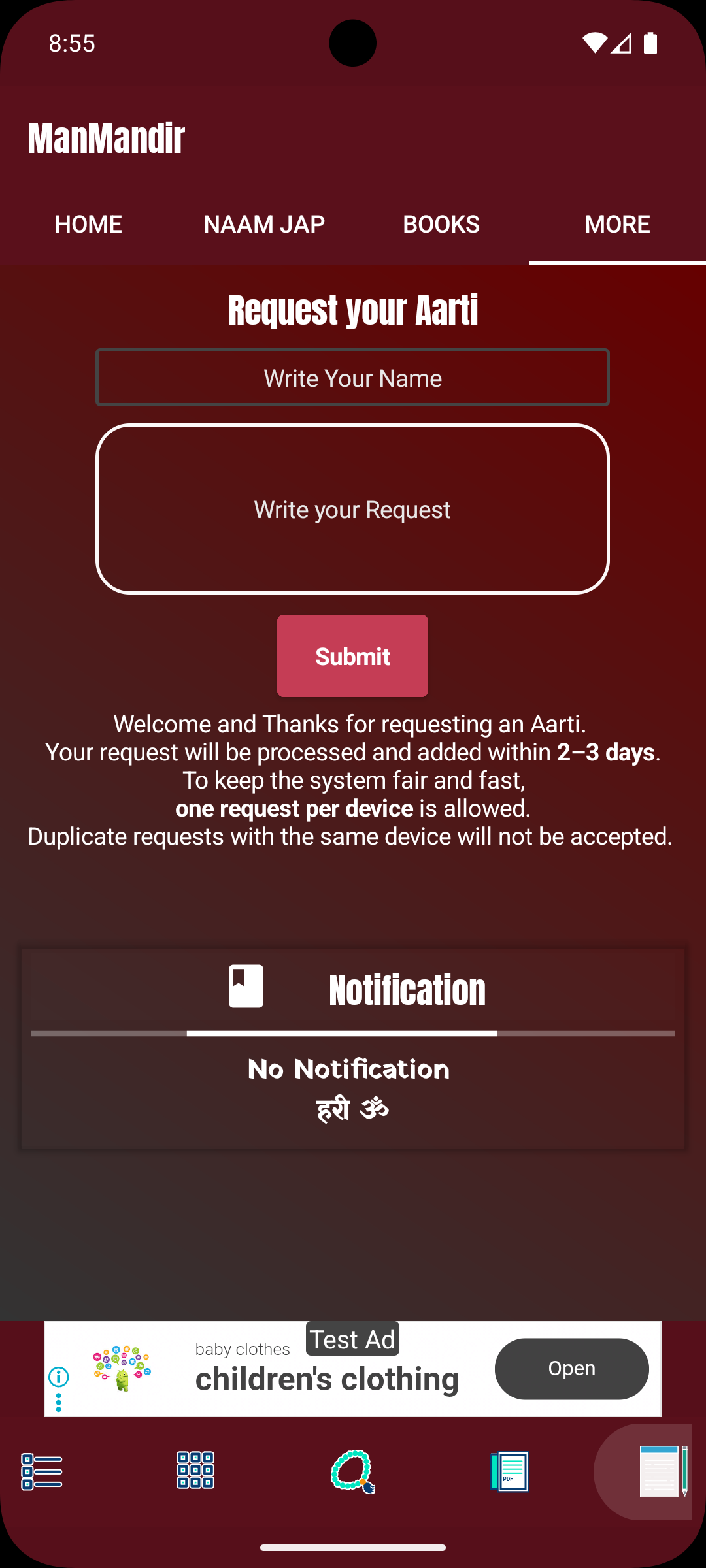Go to the BOOKS tab
The width and height of the screenshot is (706, 1568).
click(x=441, y=224)
